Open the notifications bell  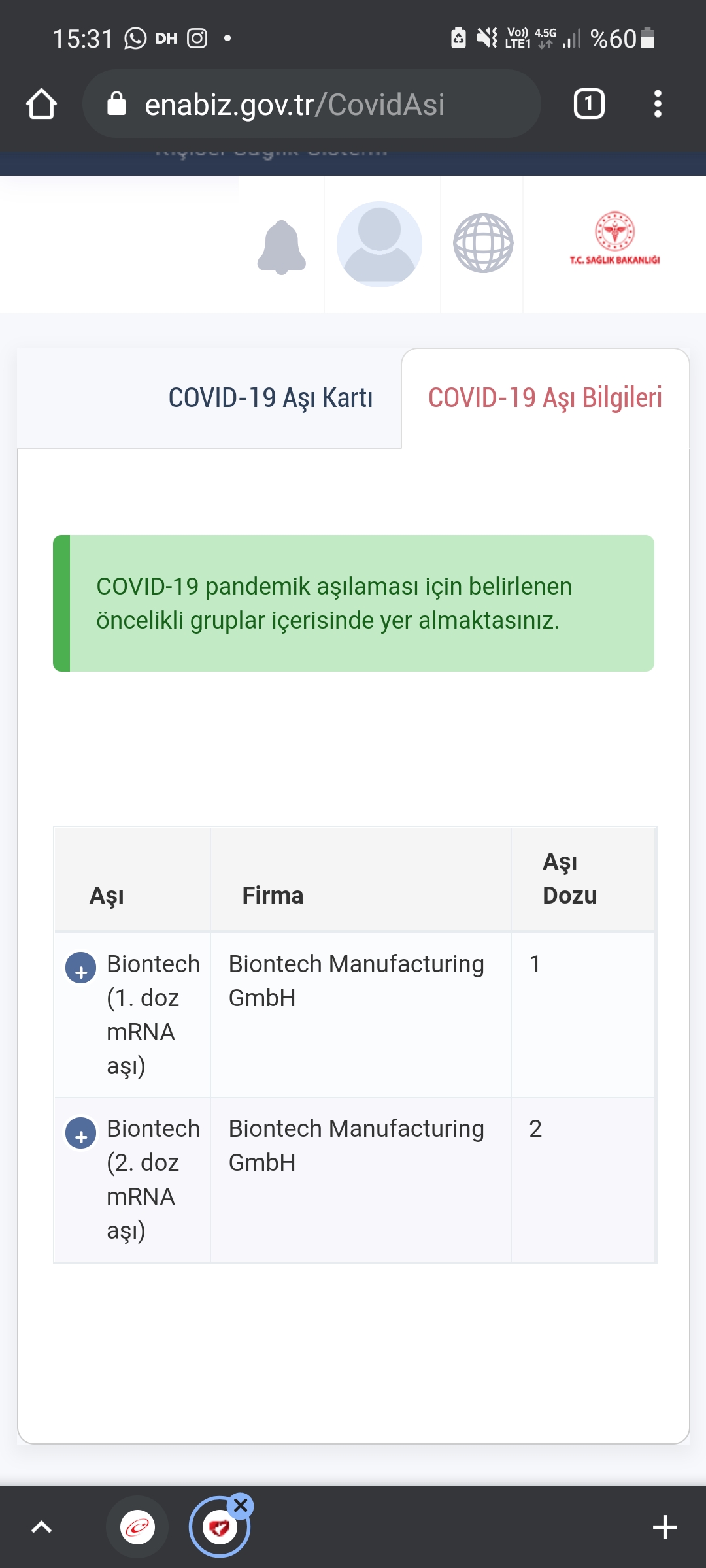coord(282,247)
